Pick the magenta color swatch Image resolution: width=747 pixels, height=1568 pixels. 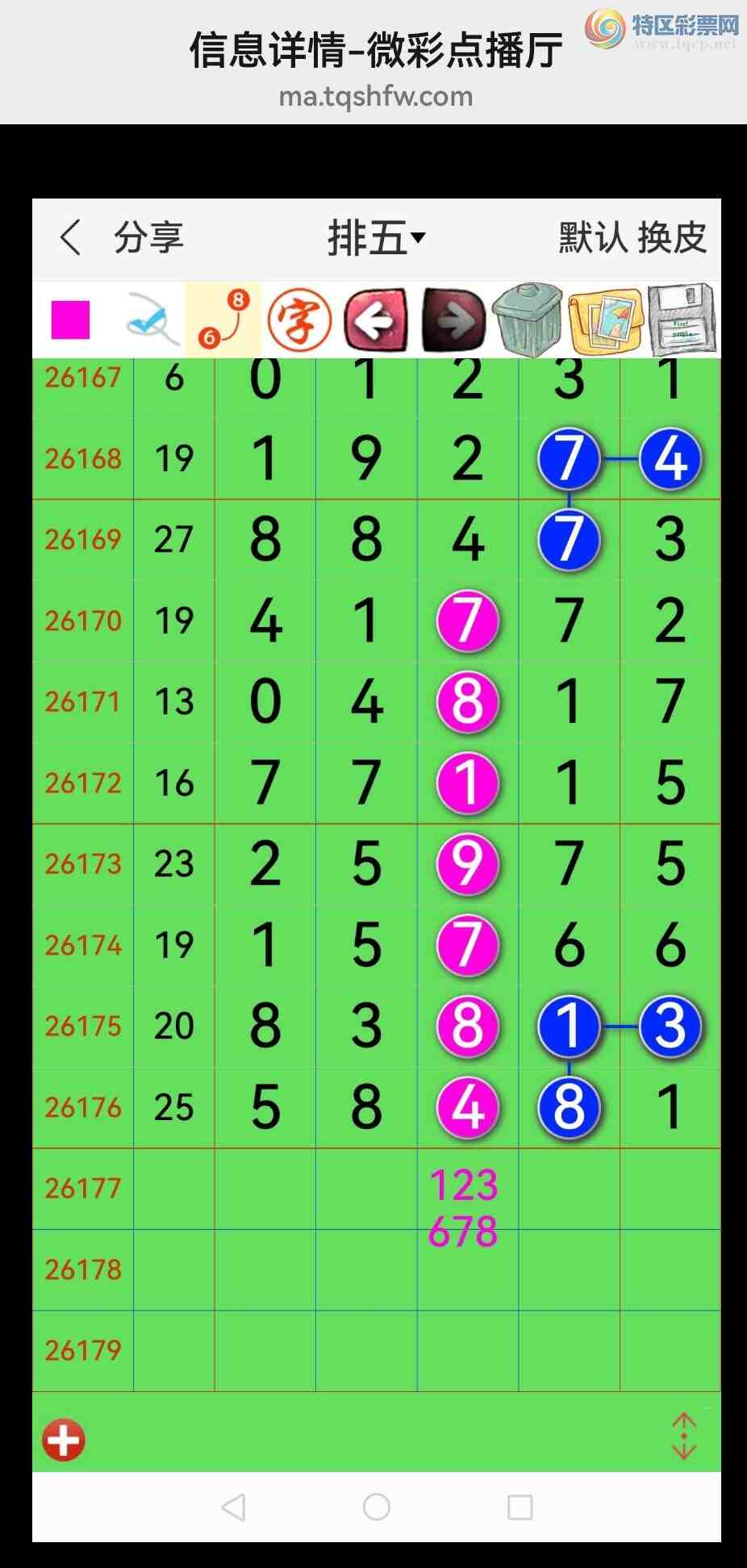coord(70,320)
